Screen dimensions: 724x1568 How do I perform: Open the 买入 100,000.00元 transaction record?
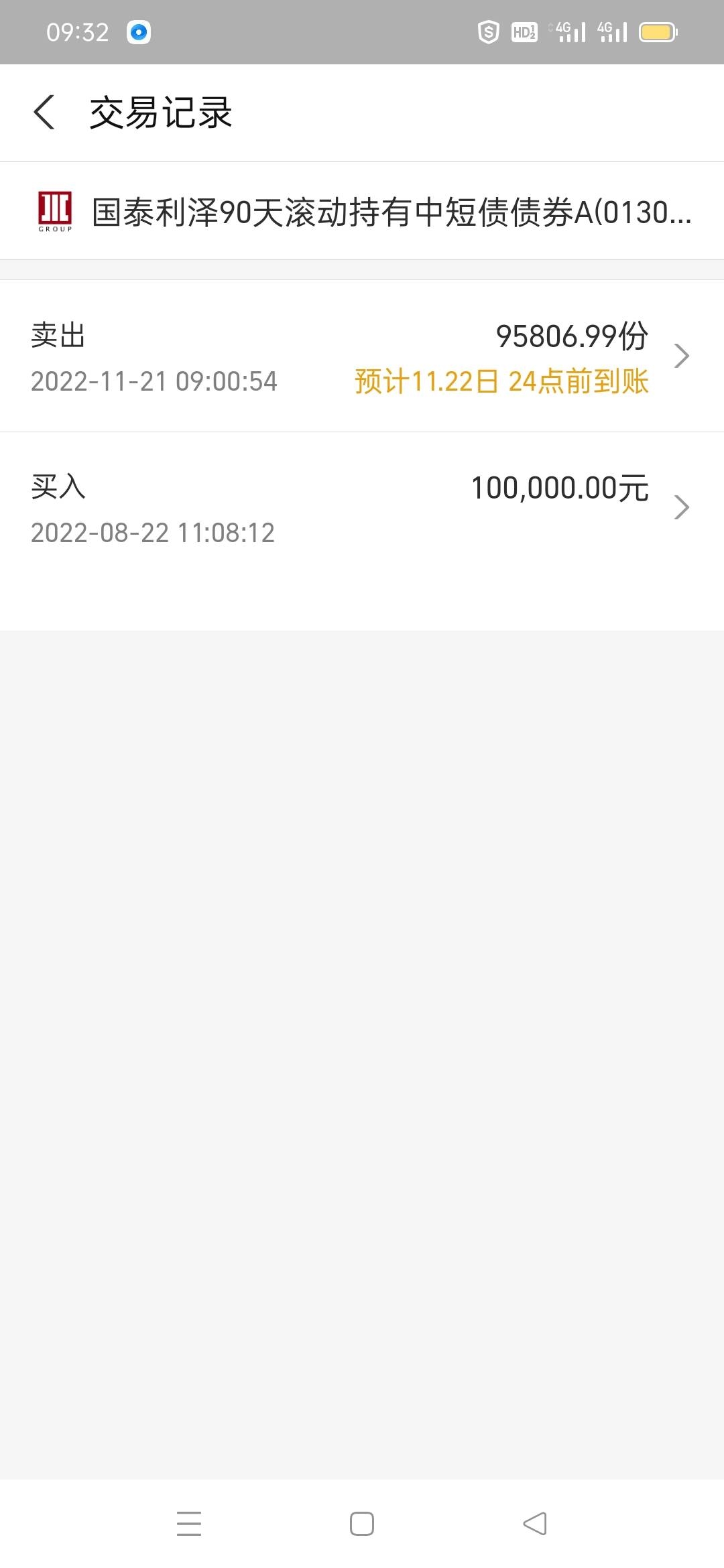tap(362, 508)
